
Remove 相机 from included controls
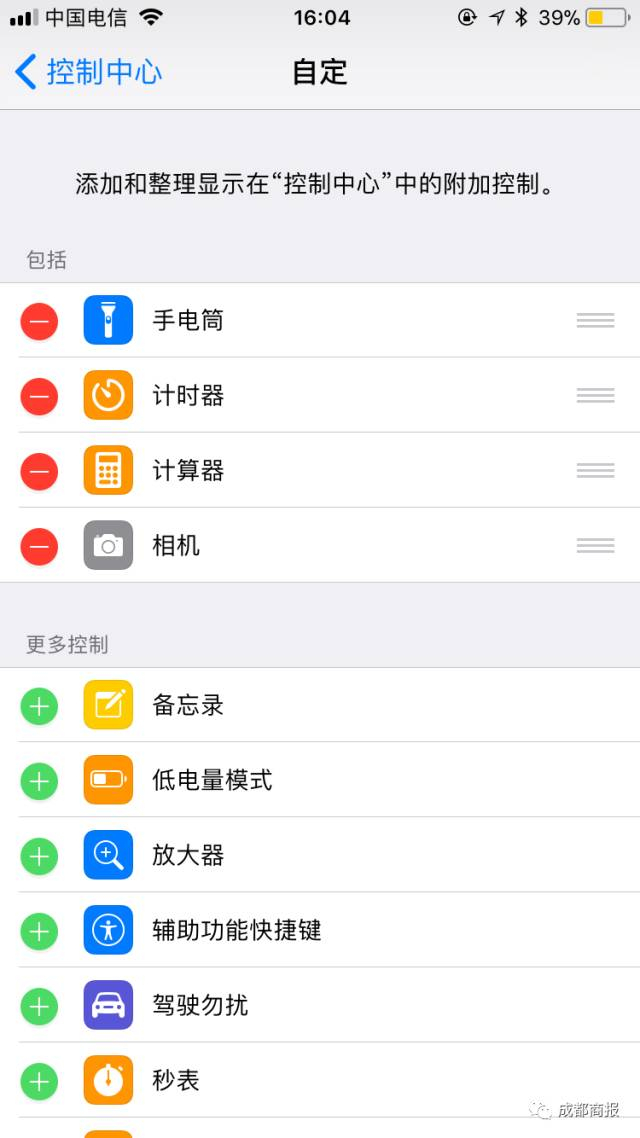pyautogui.click(x=39, y=546)
